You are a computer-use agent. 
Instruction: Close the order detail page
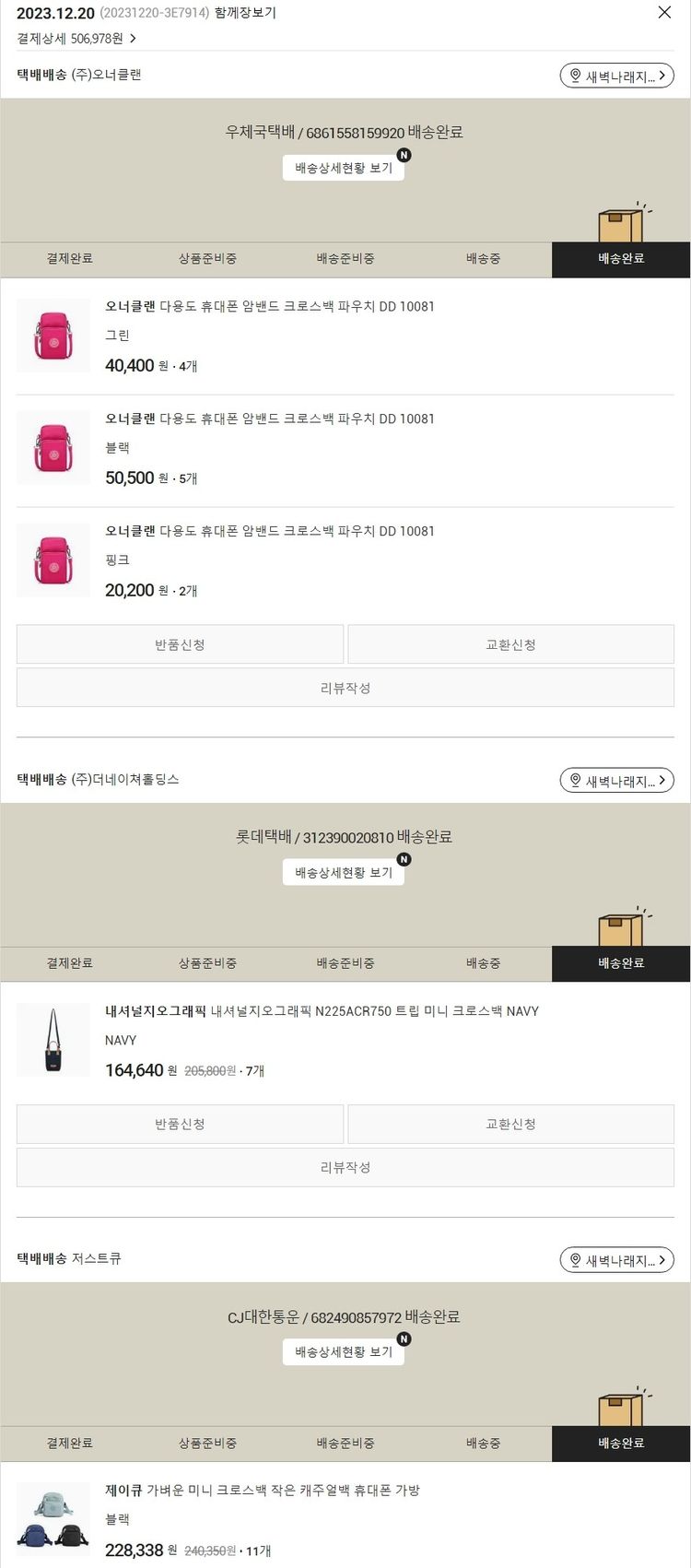(664, 13)
